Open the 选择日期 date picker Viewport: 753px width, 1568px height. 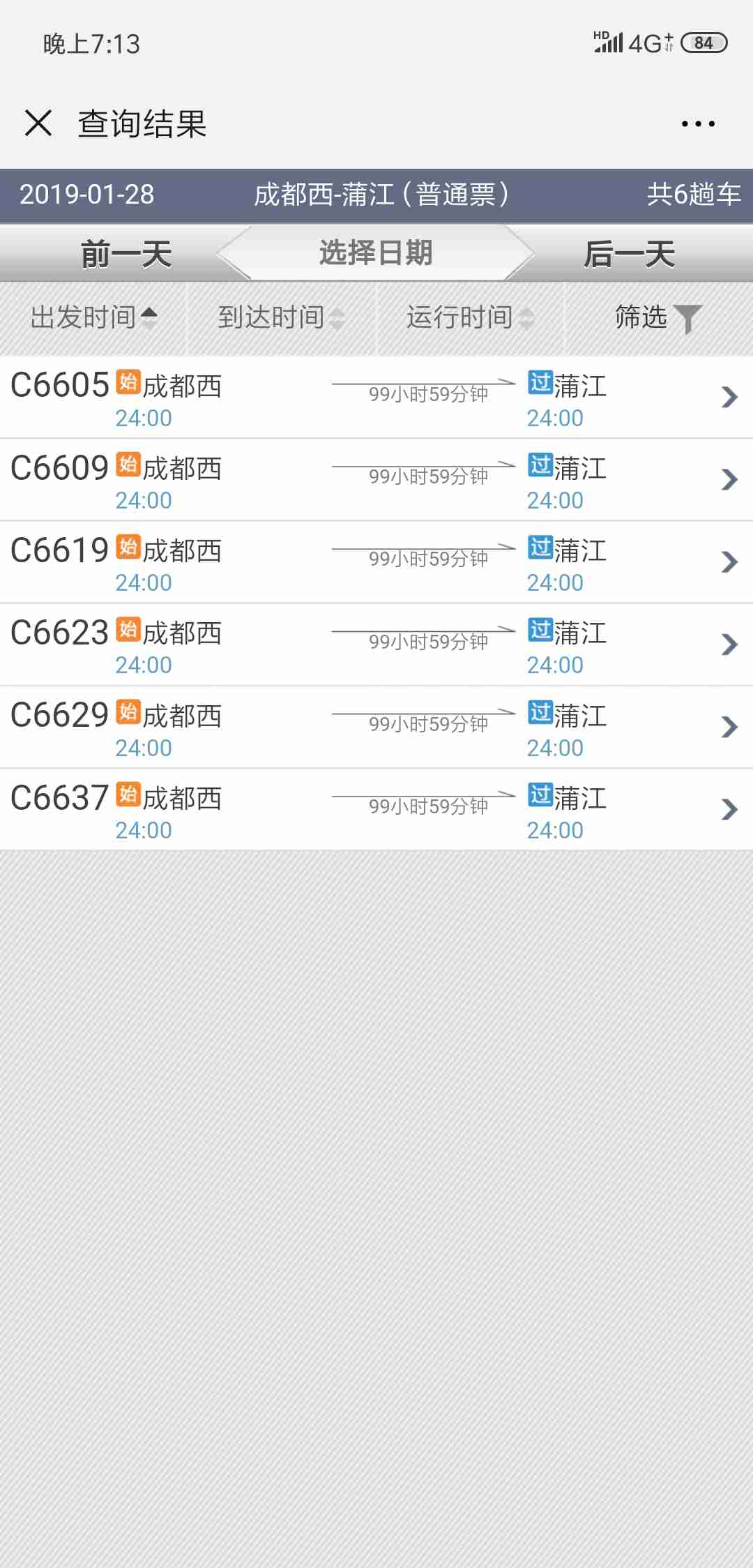376,252
